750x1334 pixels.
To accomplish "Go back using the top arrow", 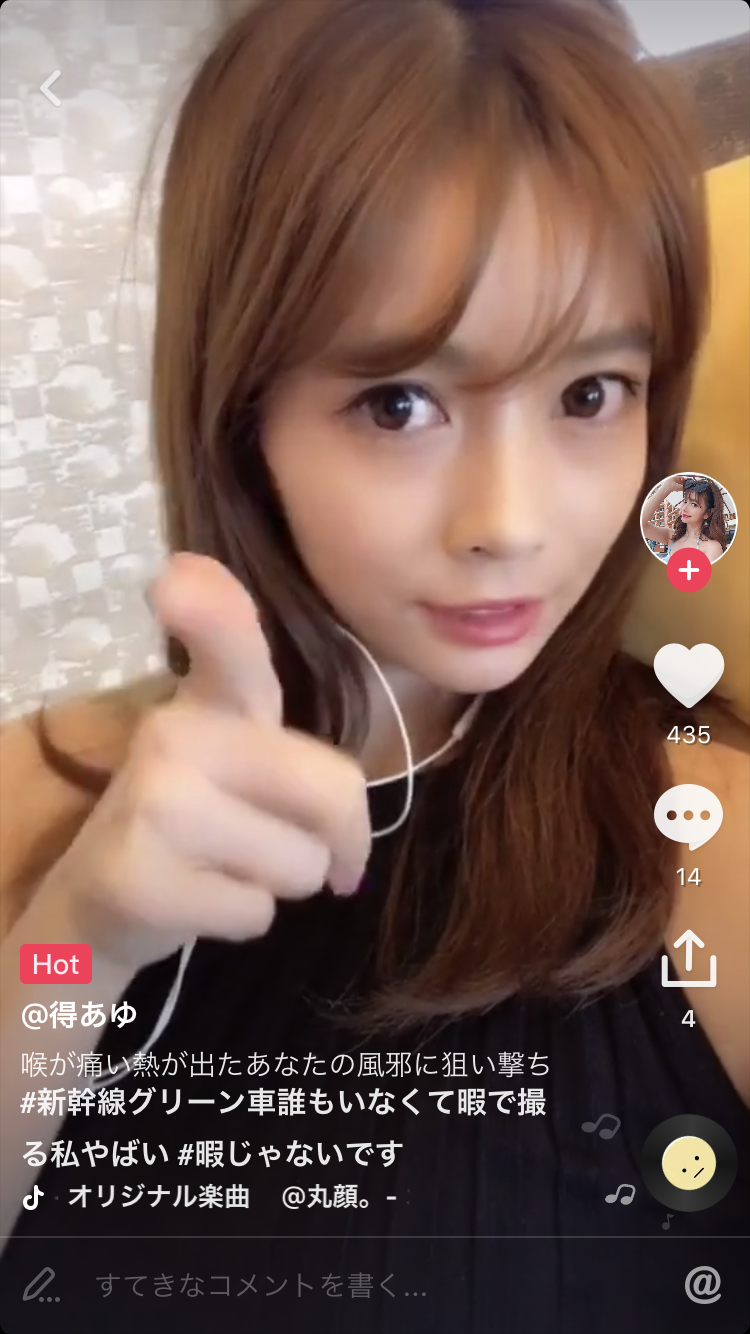I will pos(50,88).
